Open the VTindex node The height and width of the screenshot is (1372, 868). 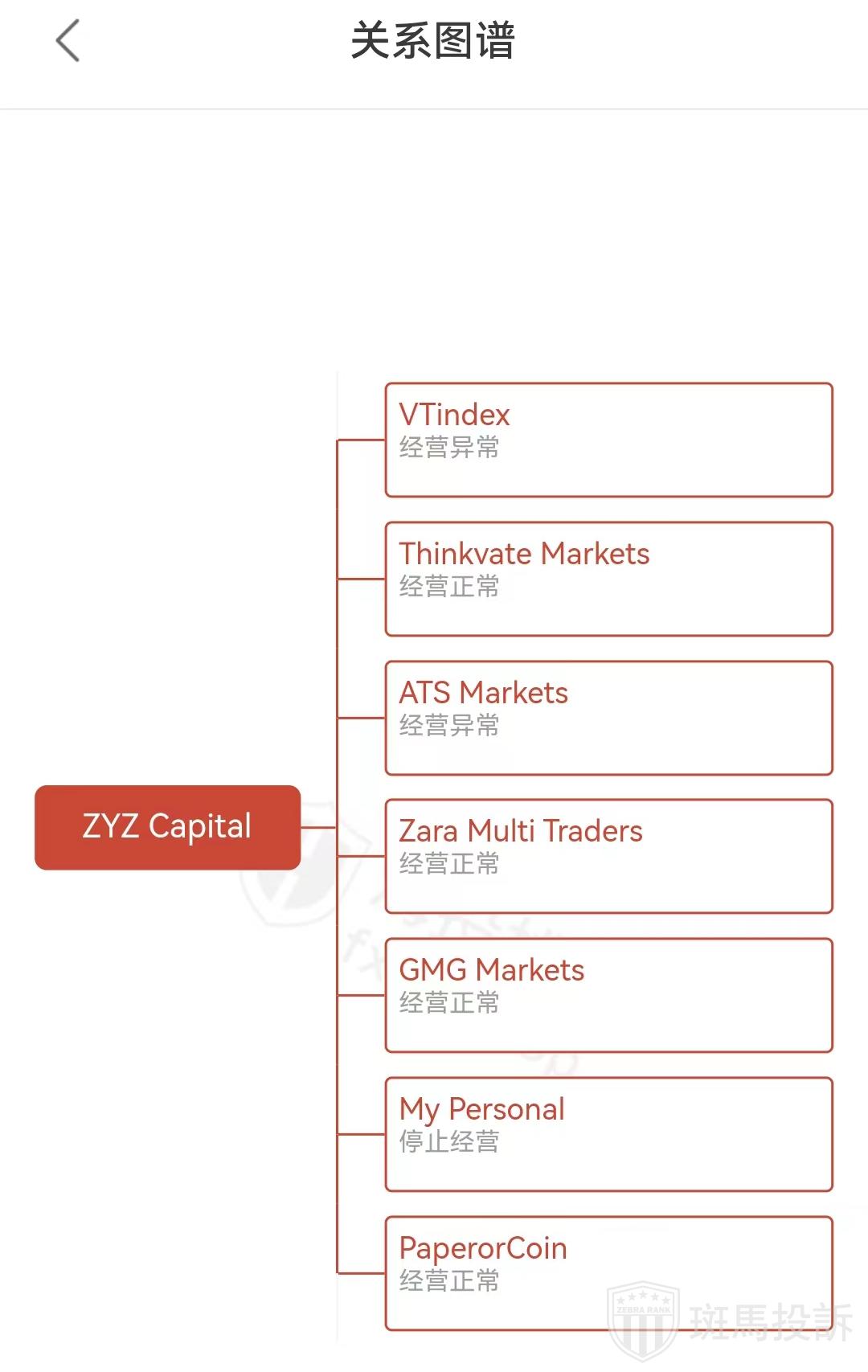pyautogui.click(x=608, y=440)
